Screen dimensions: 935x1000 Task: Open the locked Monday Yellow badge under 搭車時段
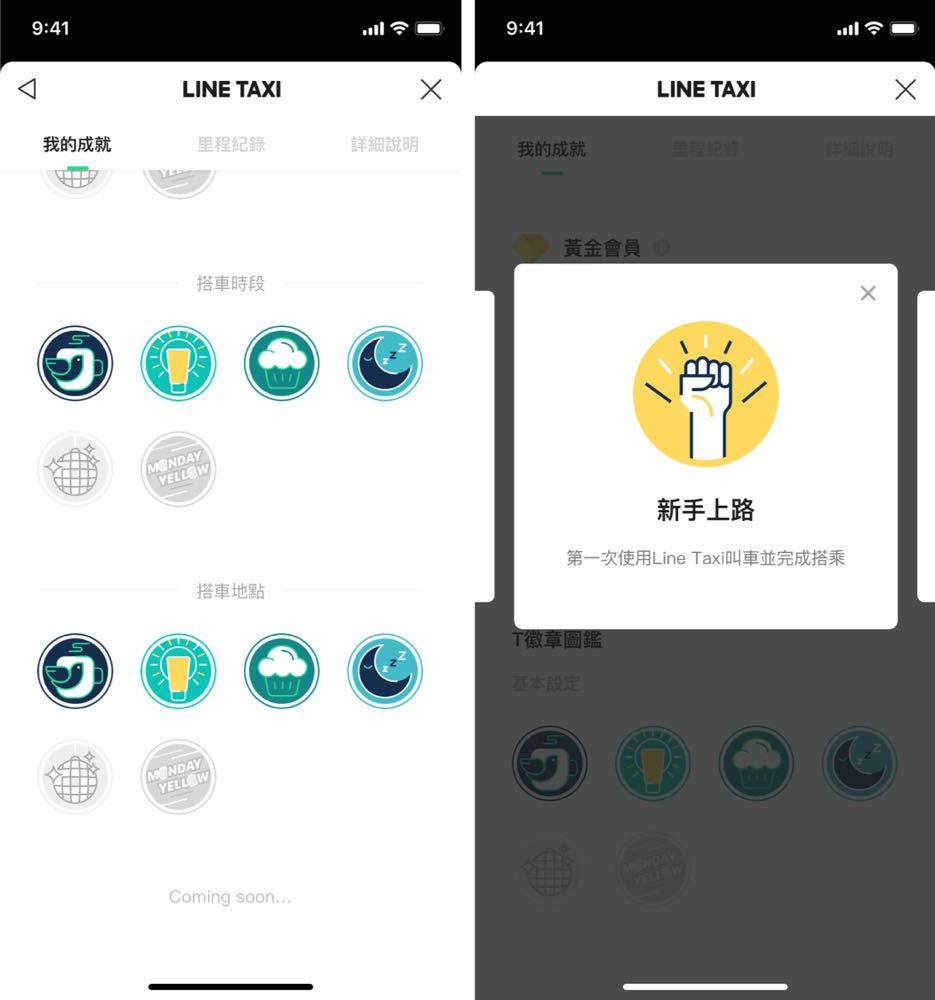pos(178,468)
